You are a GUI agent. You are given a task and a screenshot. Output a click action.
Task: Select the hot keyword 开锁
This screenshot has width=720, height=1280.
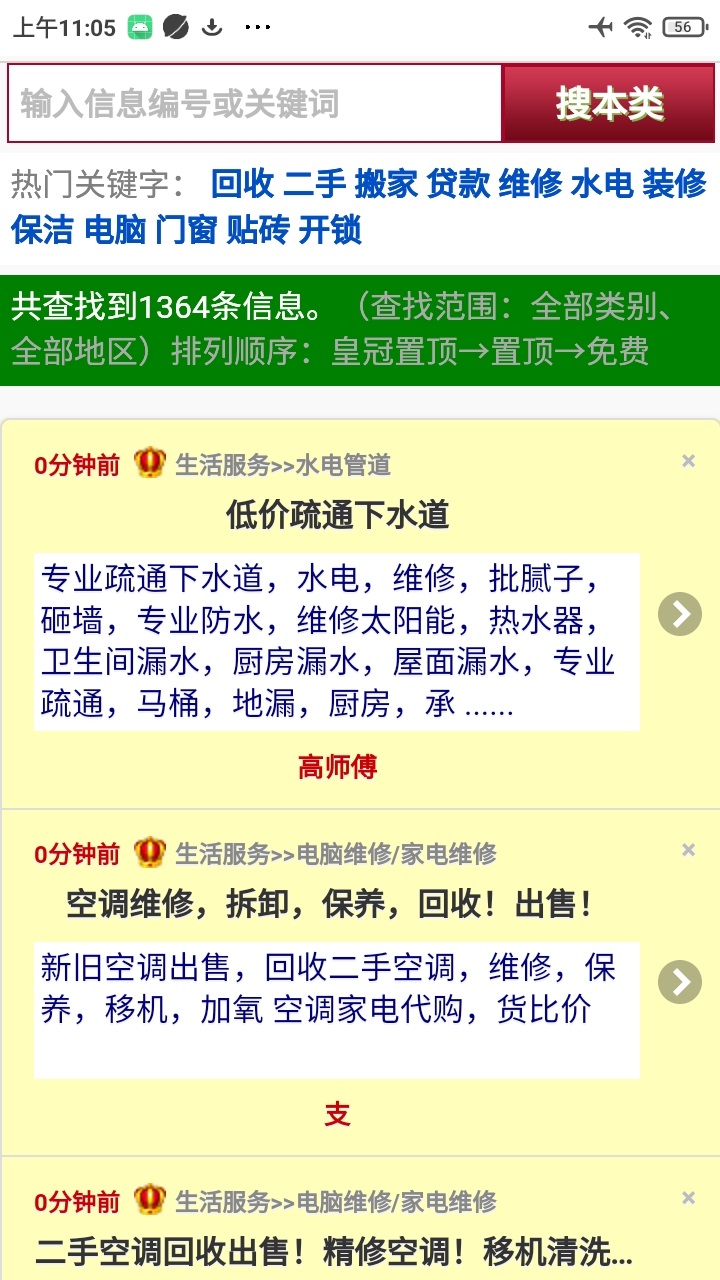pyautogui.click(x=330, y=230)
